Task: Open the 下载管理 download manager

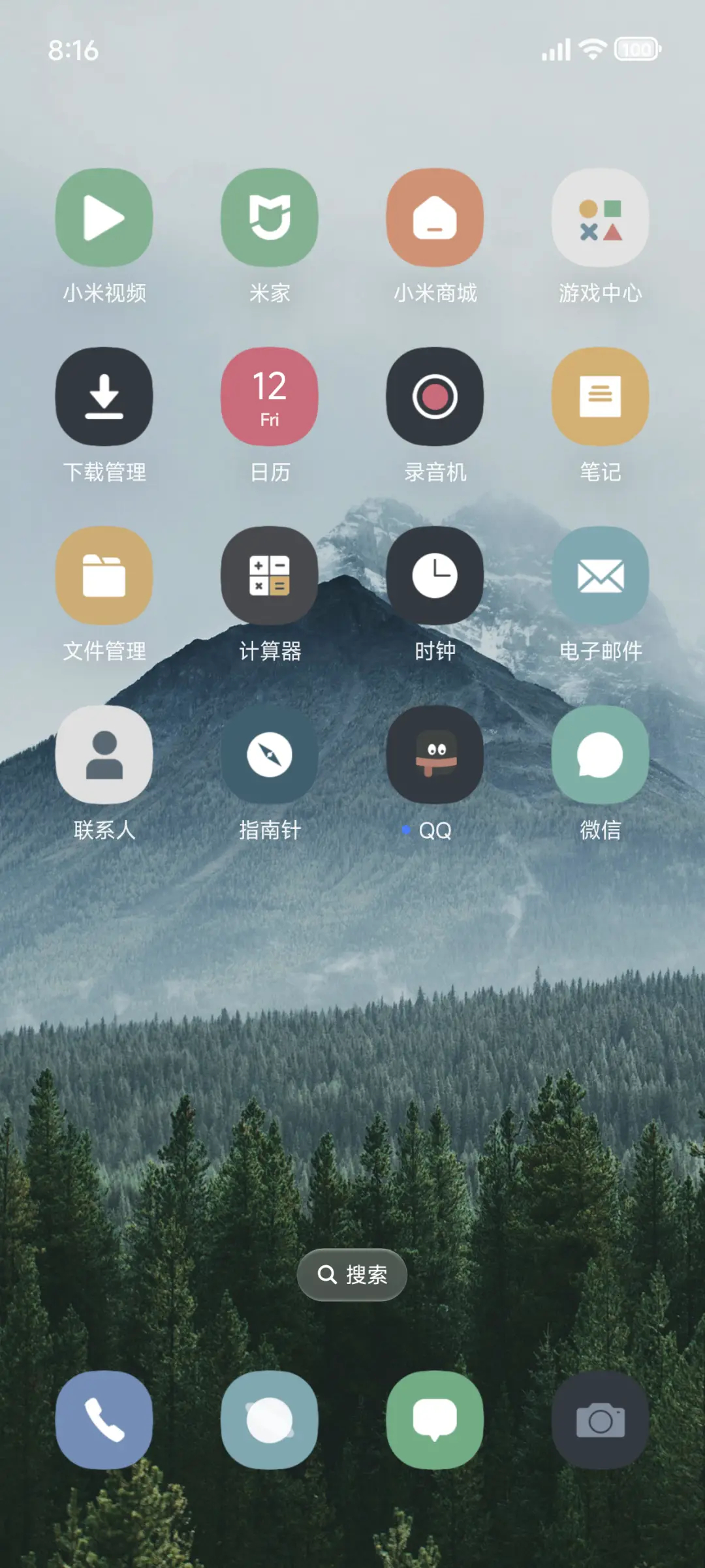Action: pyautogui.click(x=104, y=396)
